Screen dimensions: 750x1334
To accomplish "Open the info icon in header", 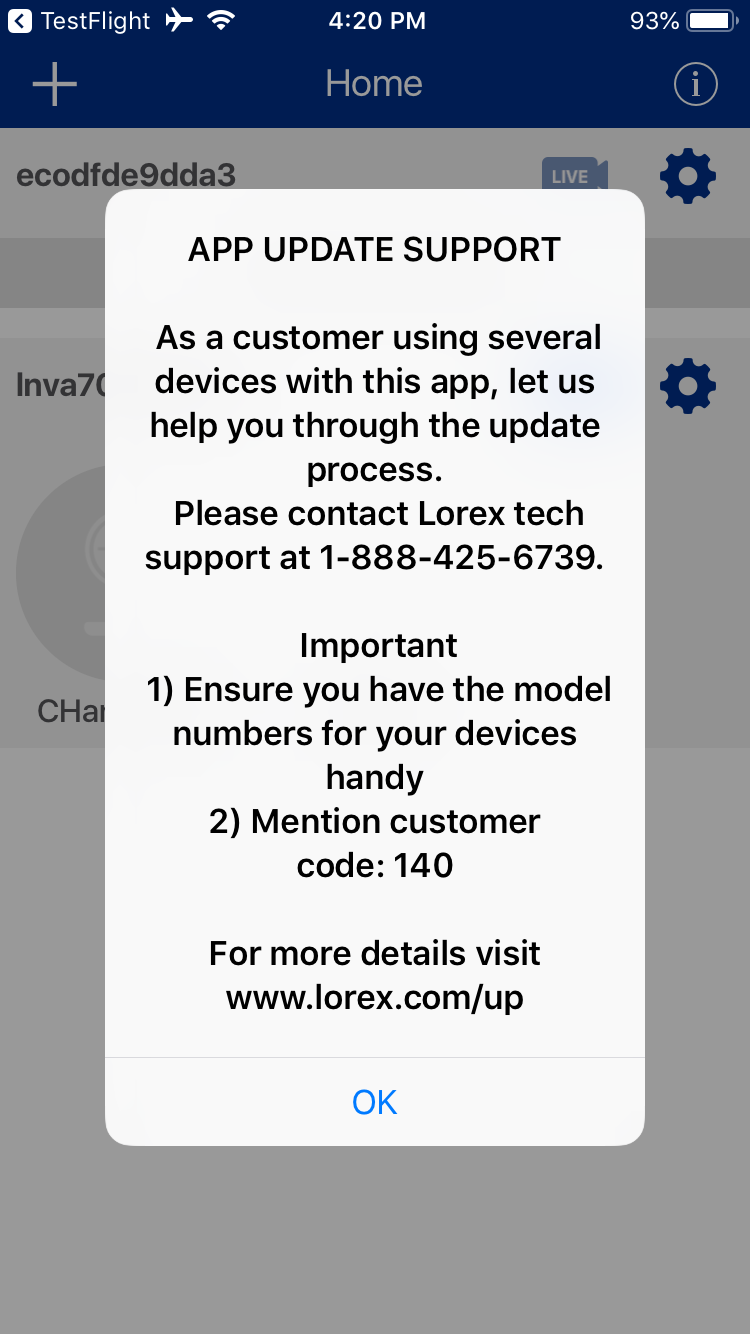I will pos(695,84).
